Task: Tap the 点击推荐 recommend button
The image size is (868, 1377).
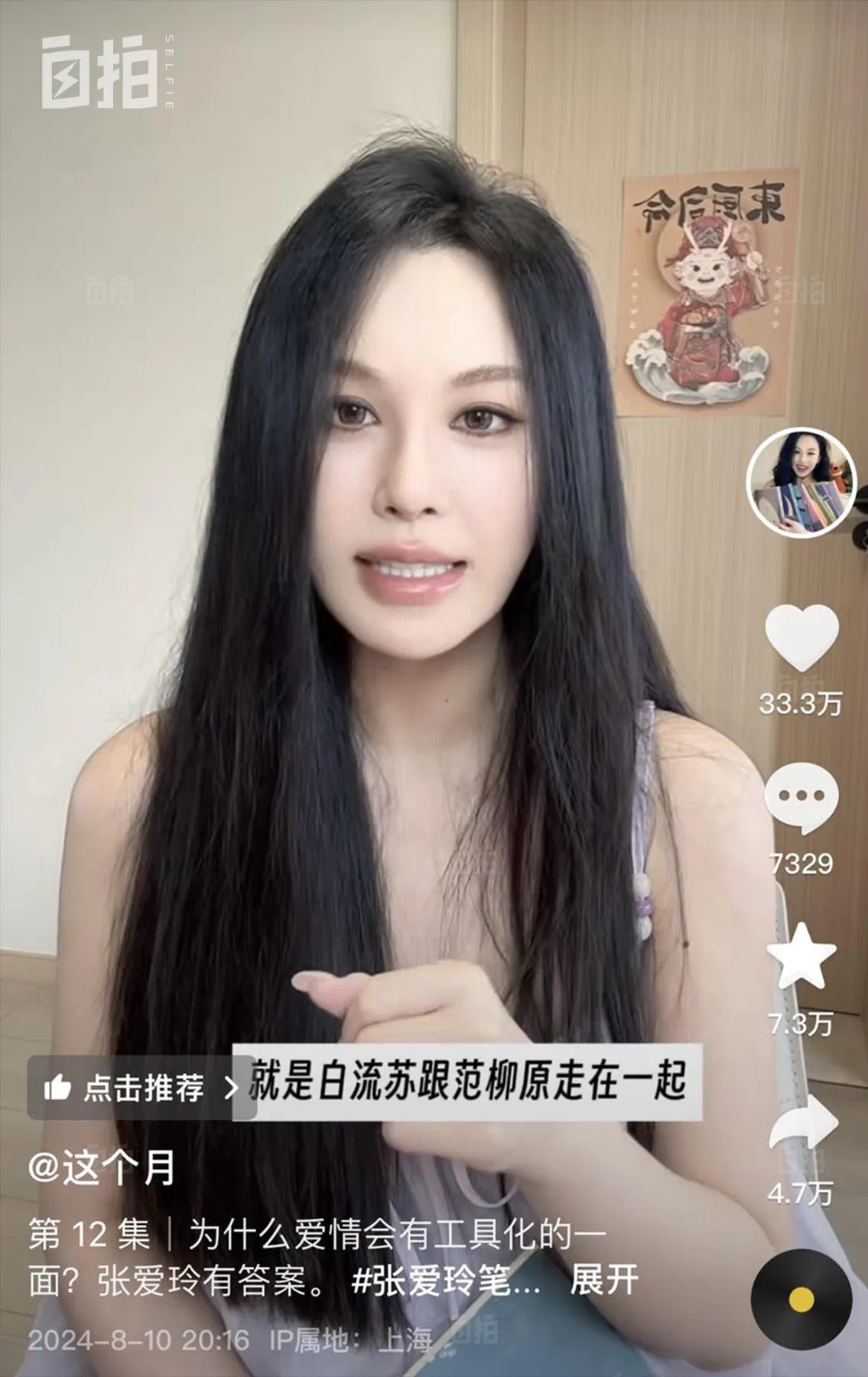Action: [x=141, y=1087]
